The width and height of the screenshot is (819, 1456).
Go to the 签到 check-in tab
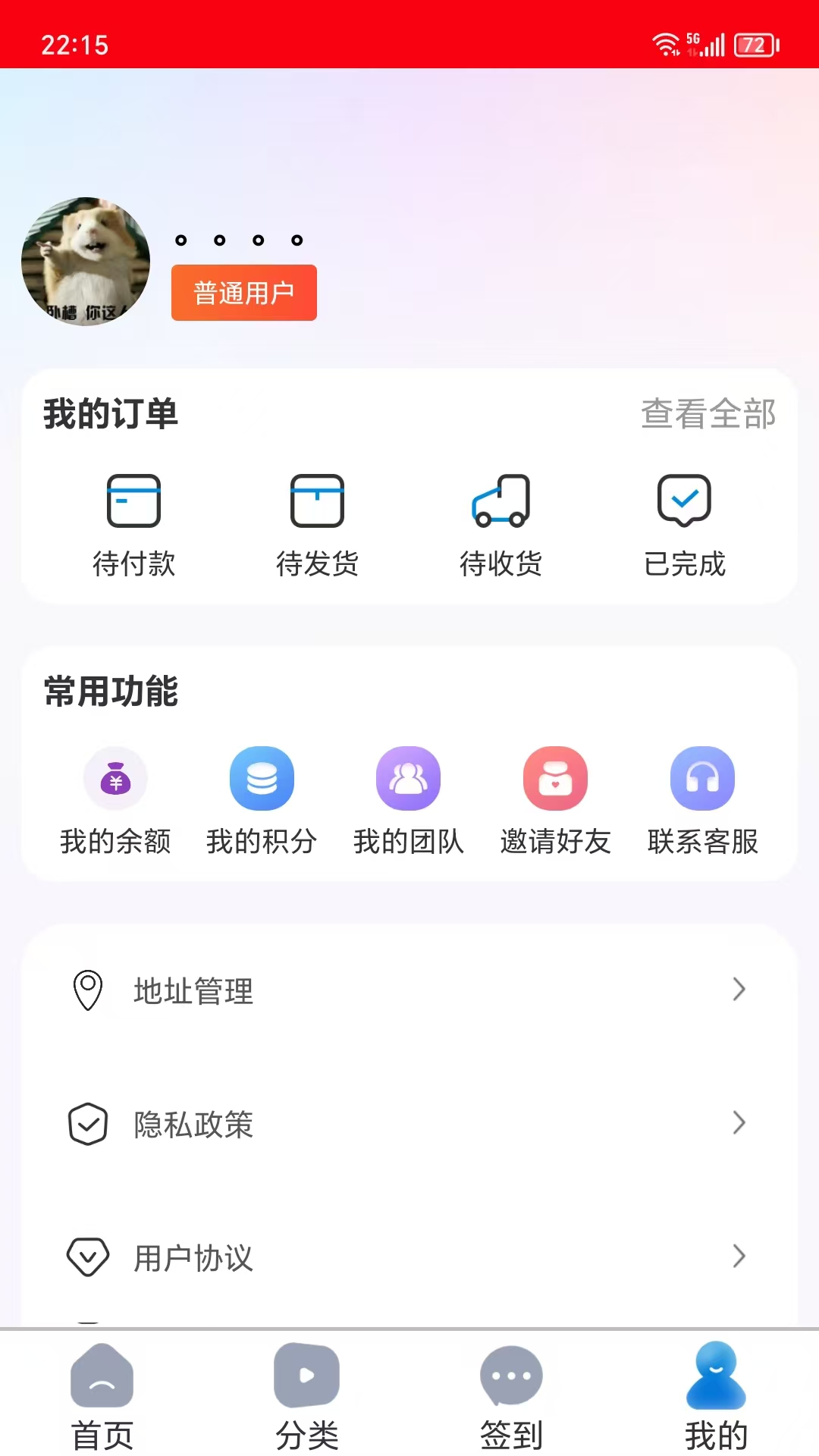click(x=512, y=1397)
